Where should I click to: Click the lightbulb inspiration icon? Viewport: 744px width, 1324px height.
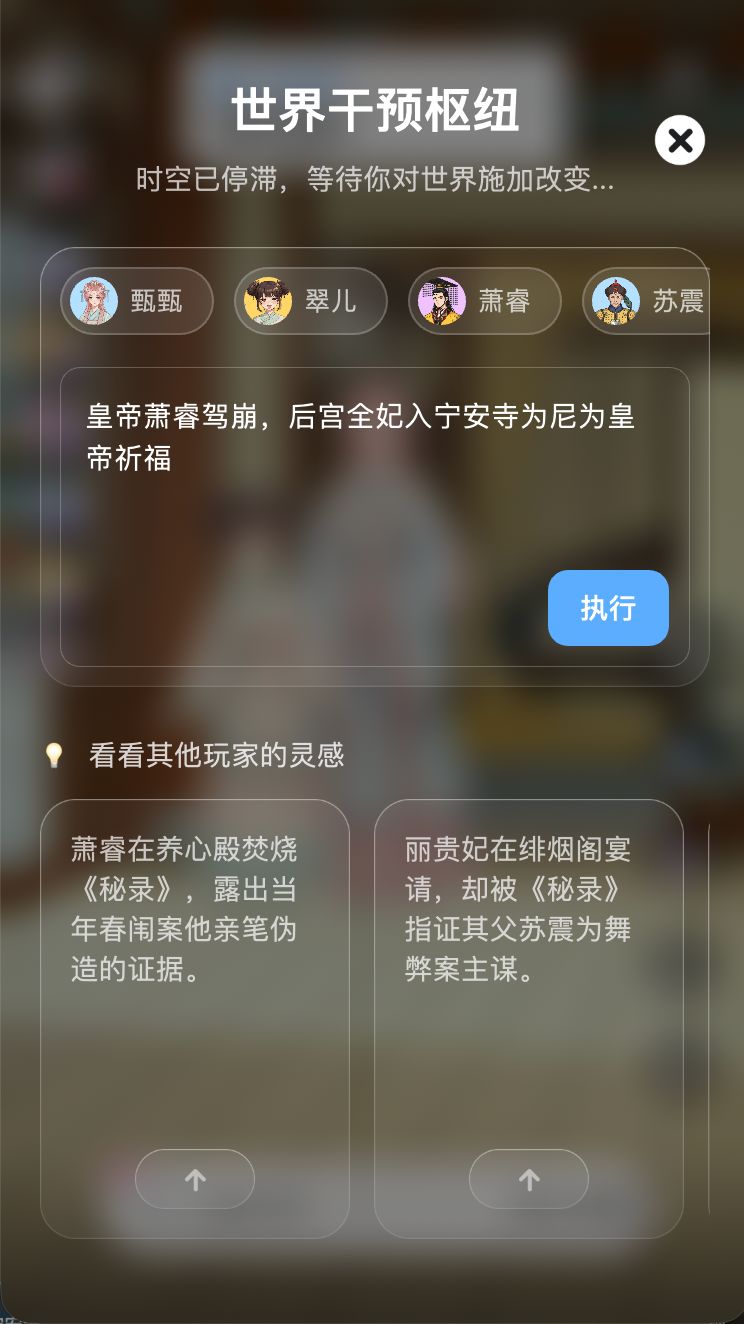tap(53, 756)
